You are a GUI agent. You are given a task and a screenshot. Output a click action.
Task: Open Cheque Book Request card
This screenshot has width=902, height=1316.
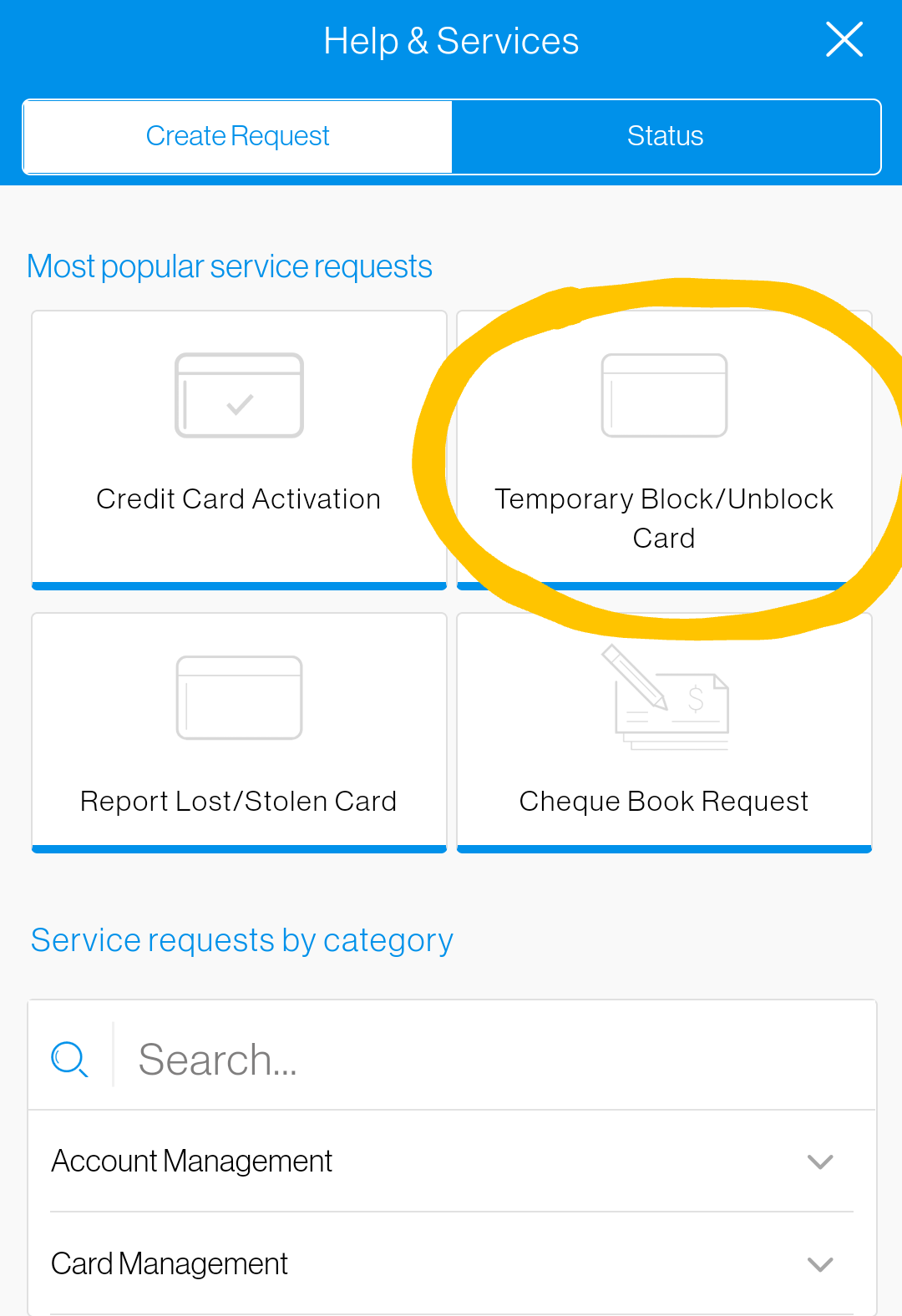point(664,732)
